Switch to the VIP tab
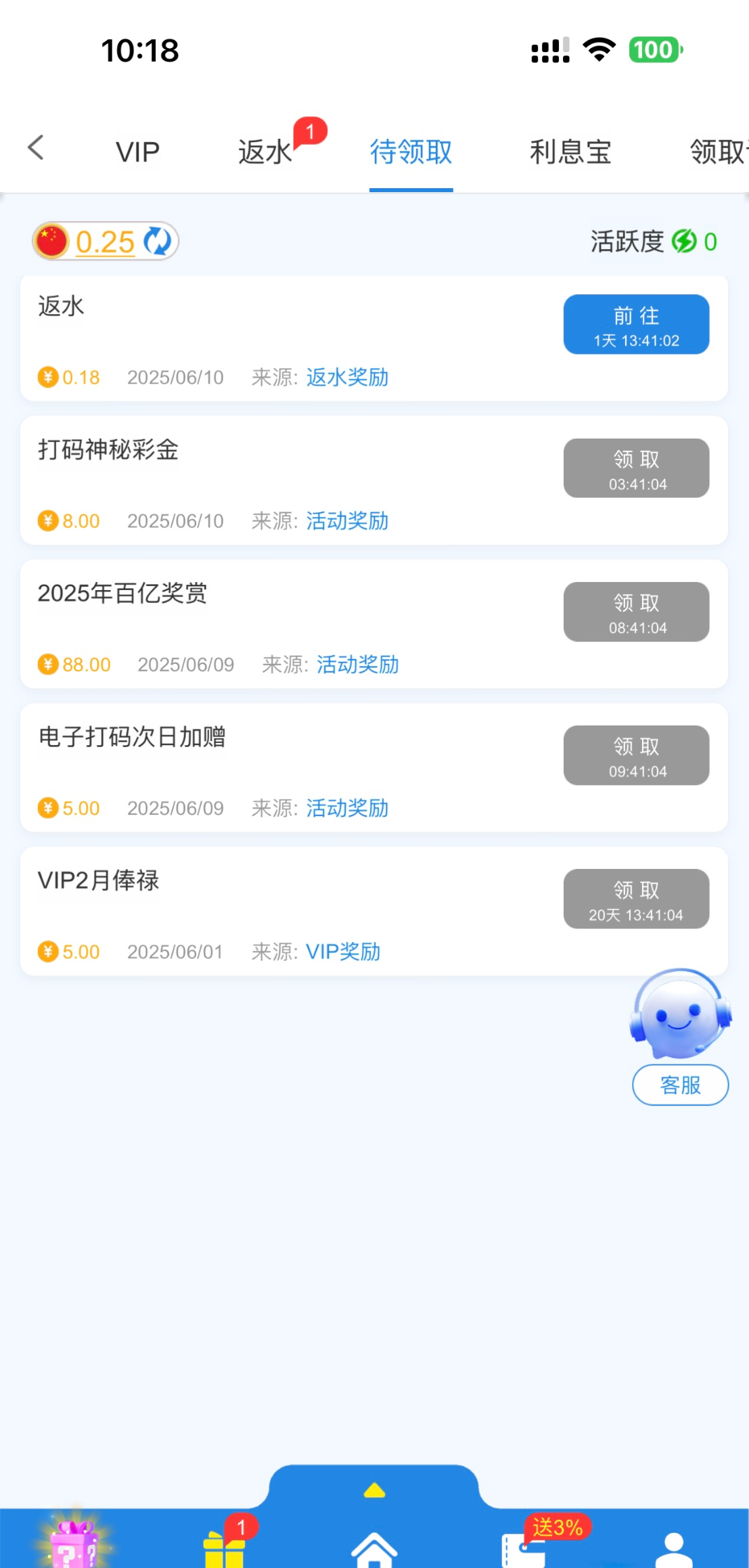Screen dimensions: 749x1568 pos(137,152)
